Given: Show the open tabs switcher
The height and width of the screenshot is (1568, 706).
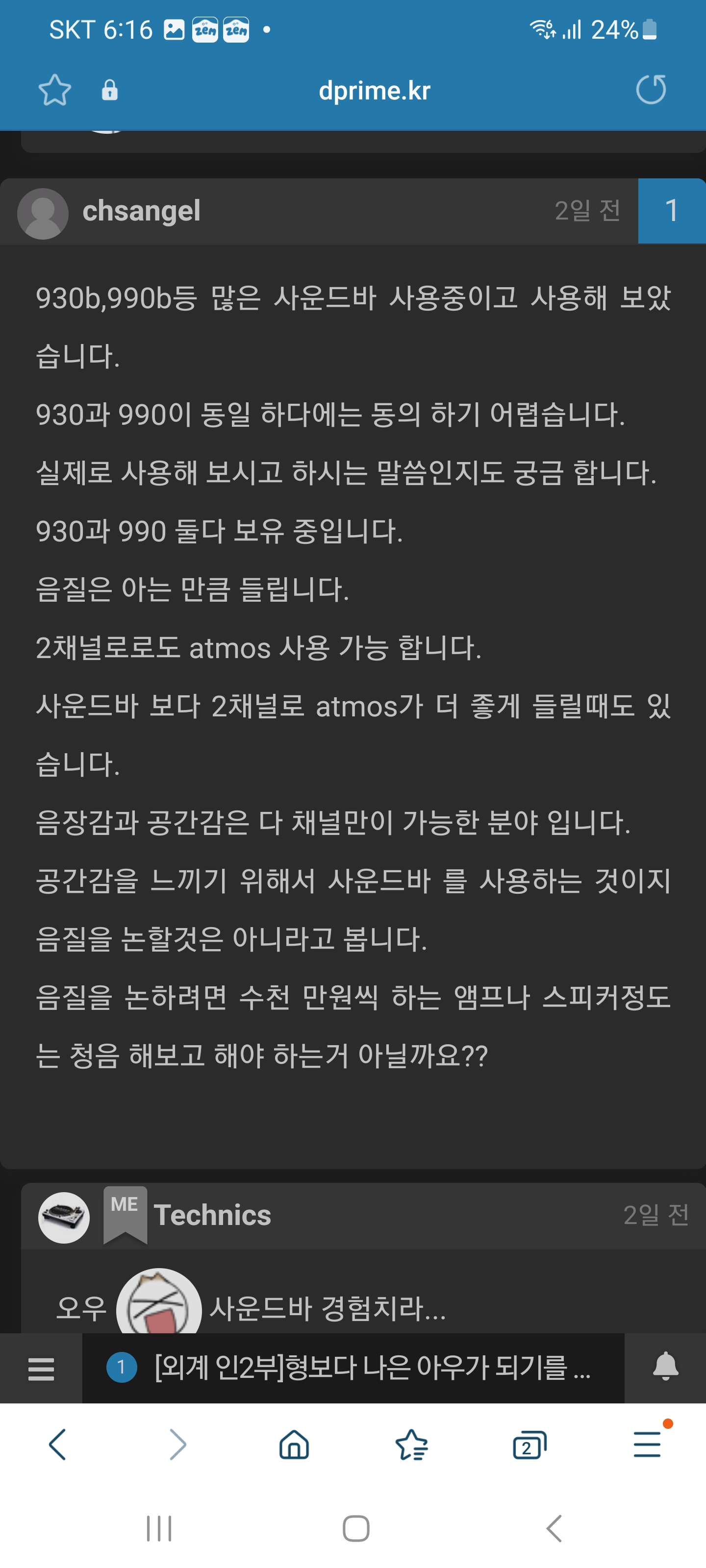Looking at the screenshot, I should pos(529,1445).
